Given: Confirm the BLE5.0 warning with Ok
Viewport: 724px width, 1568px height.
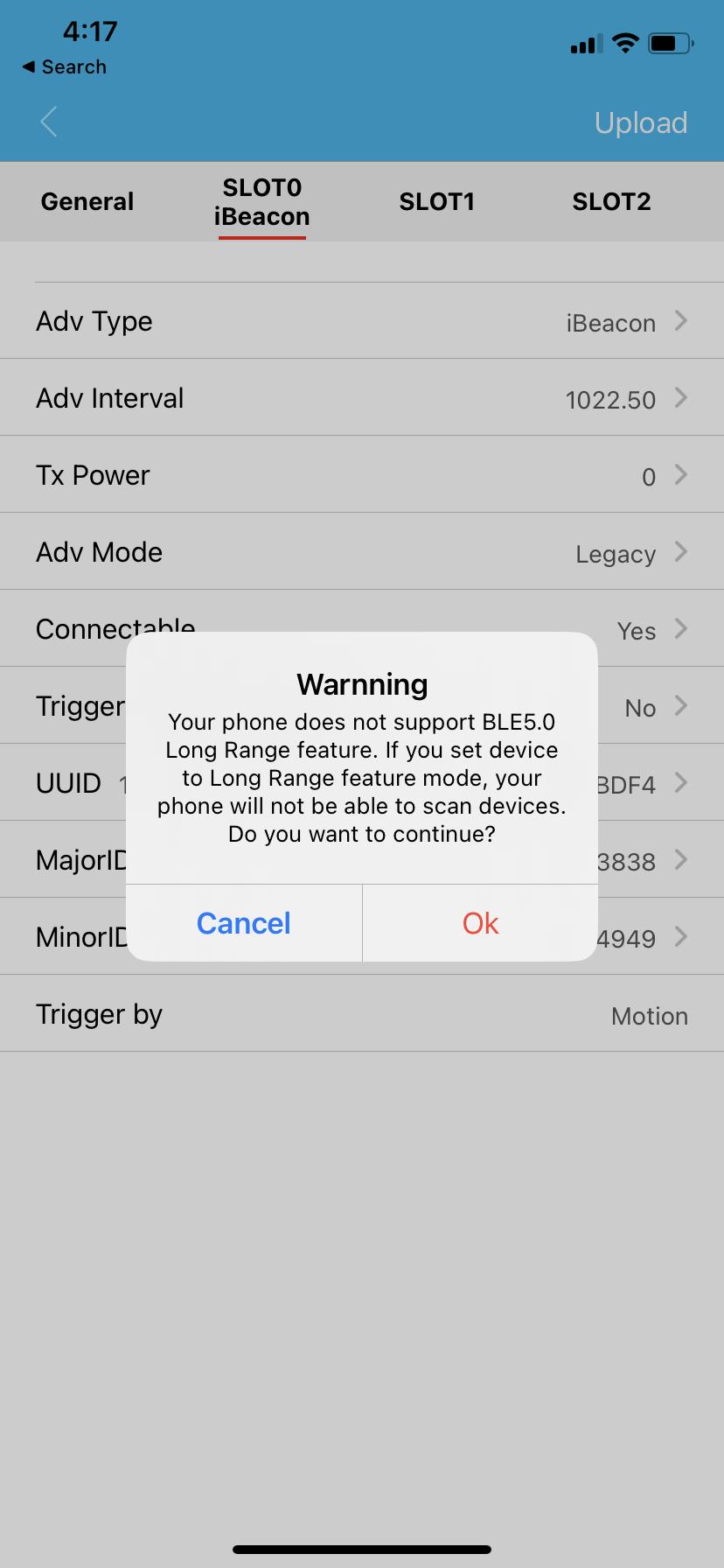Looking at the screenshot, I should pos(480,922).
